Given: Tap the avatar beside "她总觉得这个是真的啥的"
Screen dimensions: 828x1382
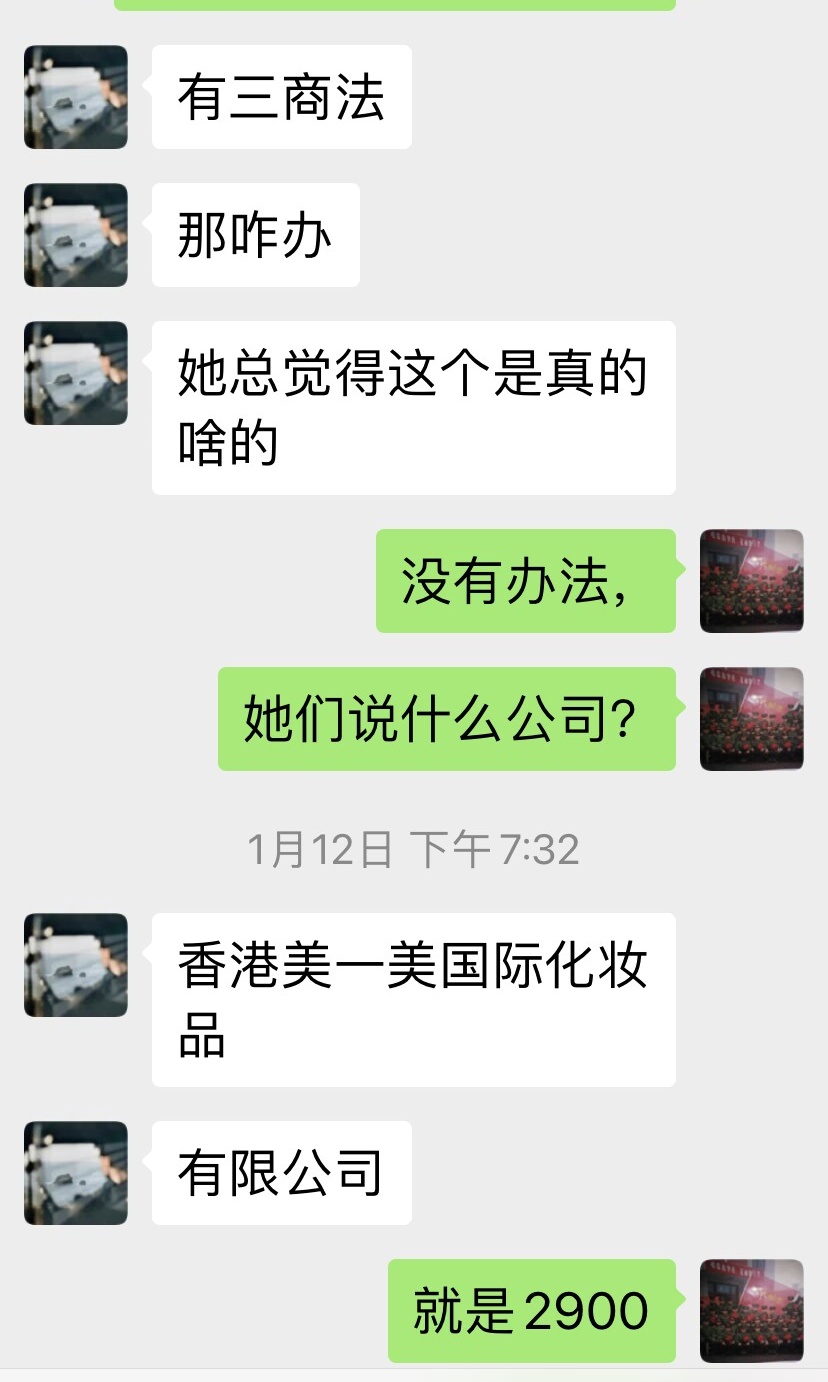Looking at the screenshot, I should [76, 373].
